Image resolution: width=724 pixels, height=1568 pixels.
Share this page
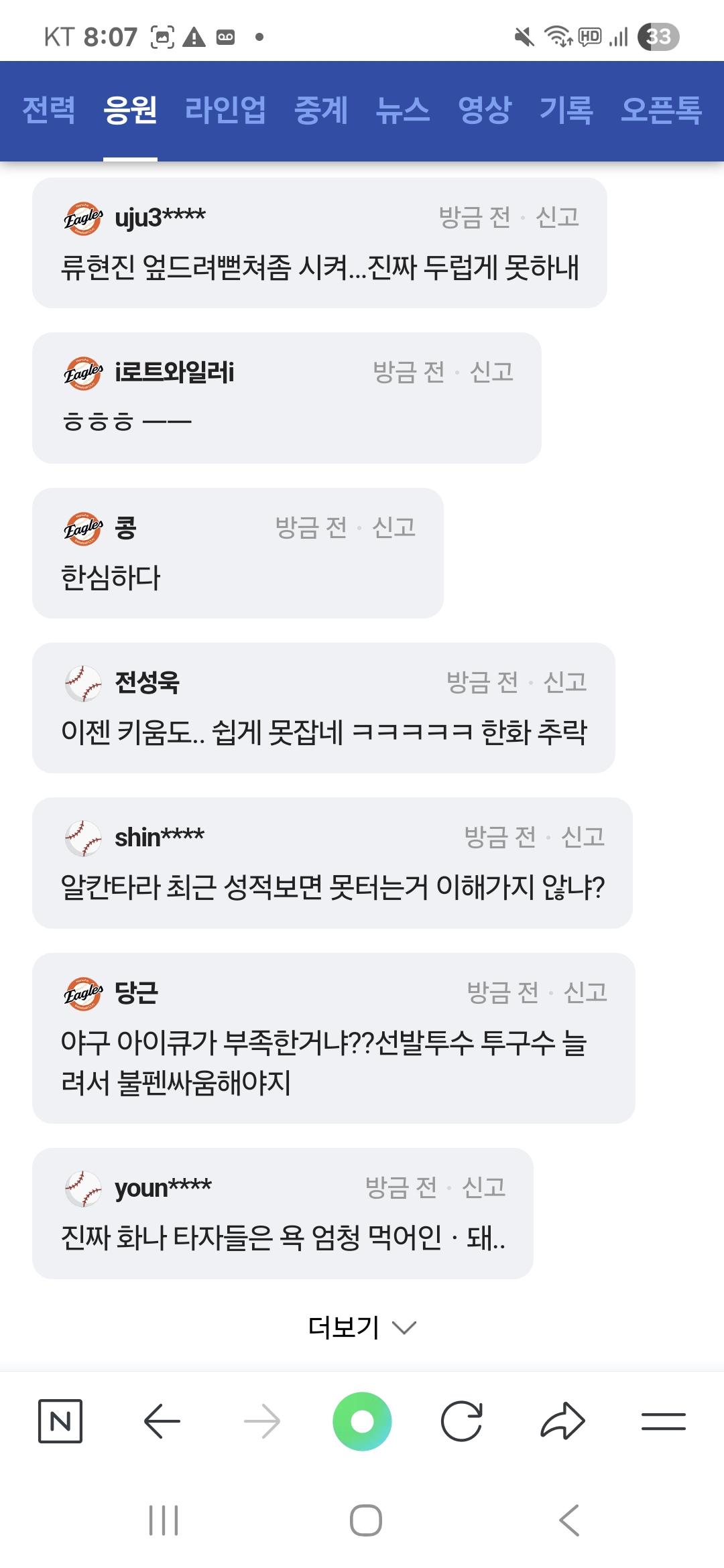(562, 1421)
